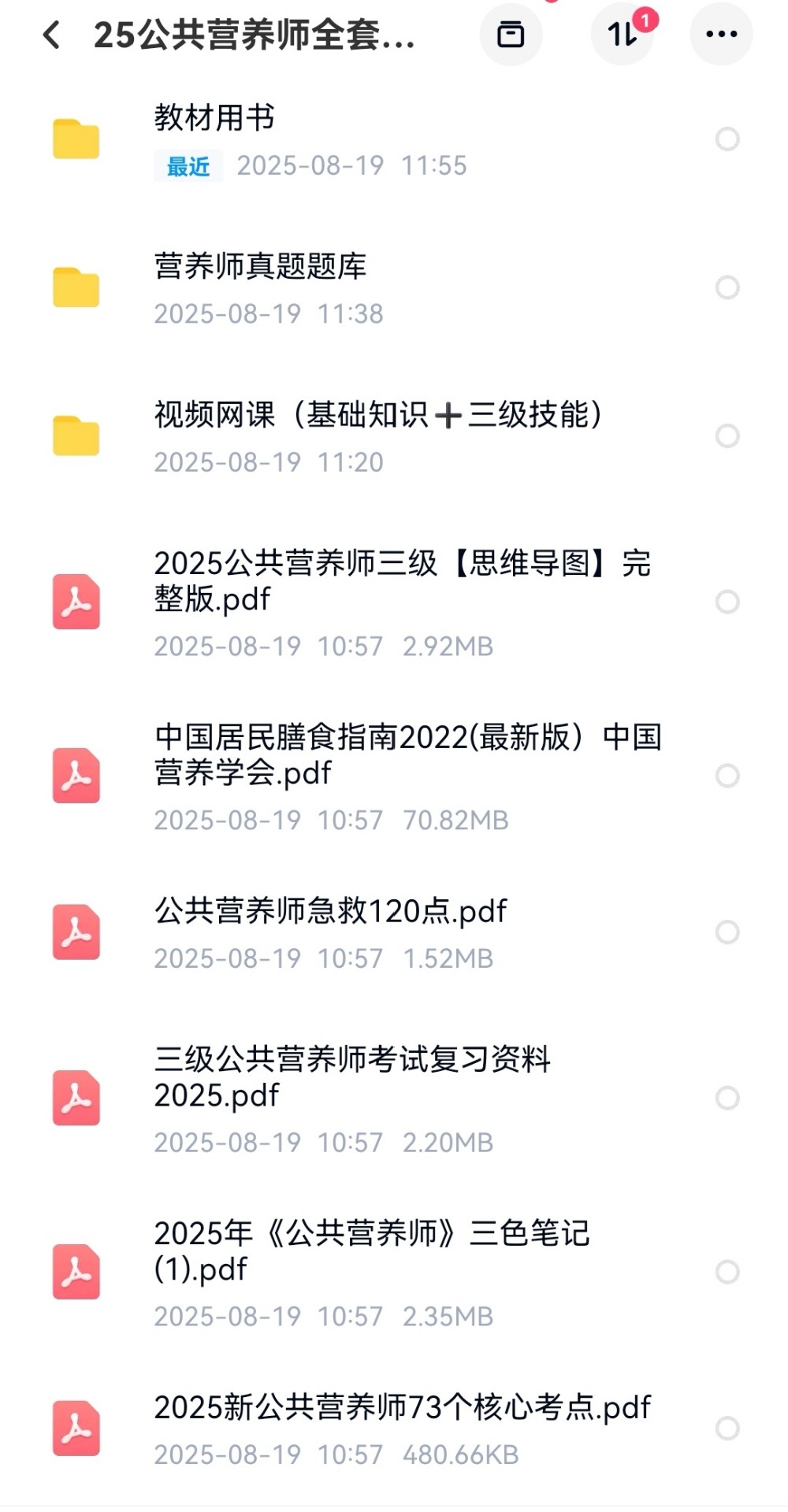The image size is (788, 1512).
Task: Open the three-dot overflow menu
Action: pos(721,35)
